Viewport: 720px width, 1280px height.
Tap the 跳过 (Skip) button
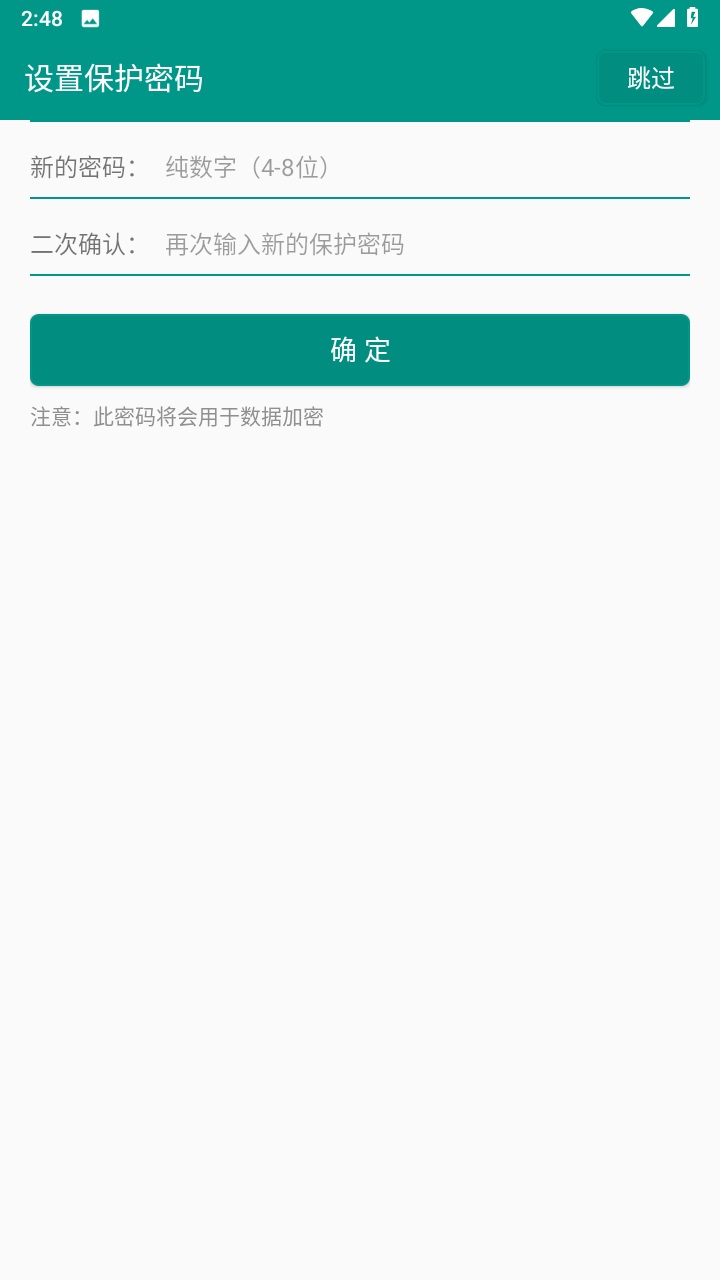point(651,78)
